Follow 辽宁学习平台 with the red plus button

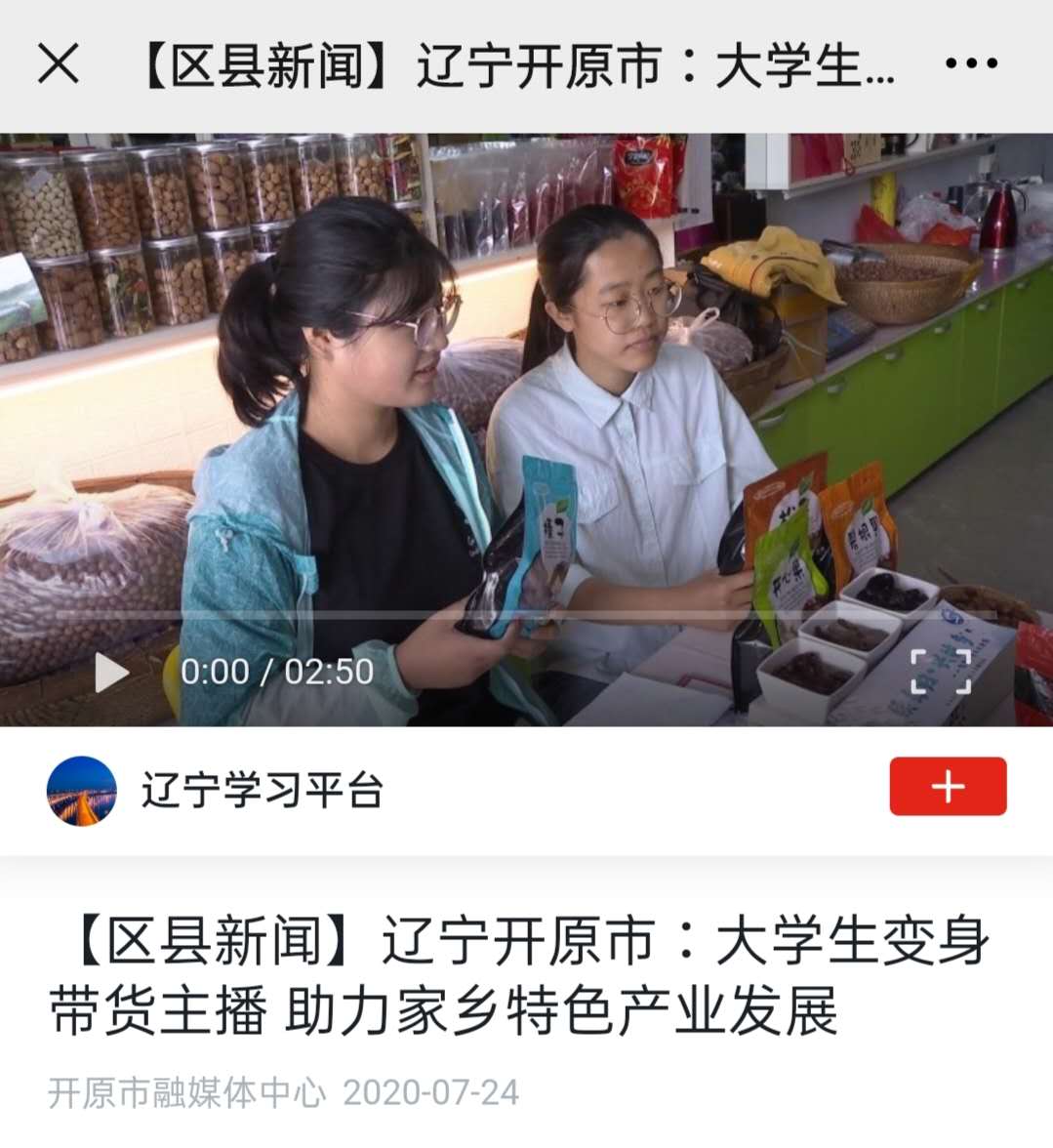coord(947,786)
